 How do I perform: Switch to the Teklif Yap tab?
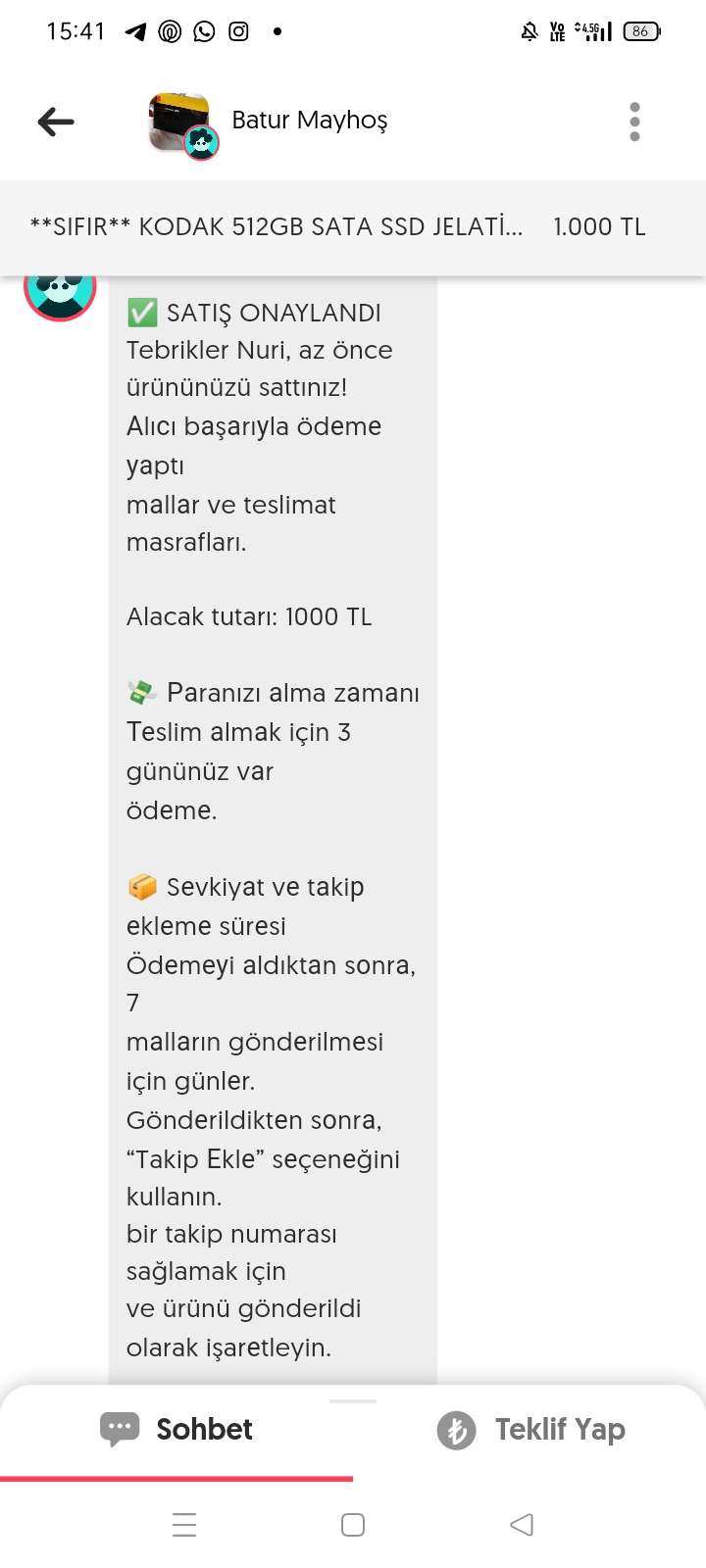pos(530,1430)
